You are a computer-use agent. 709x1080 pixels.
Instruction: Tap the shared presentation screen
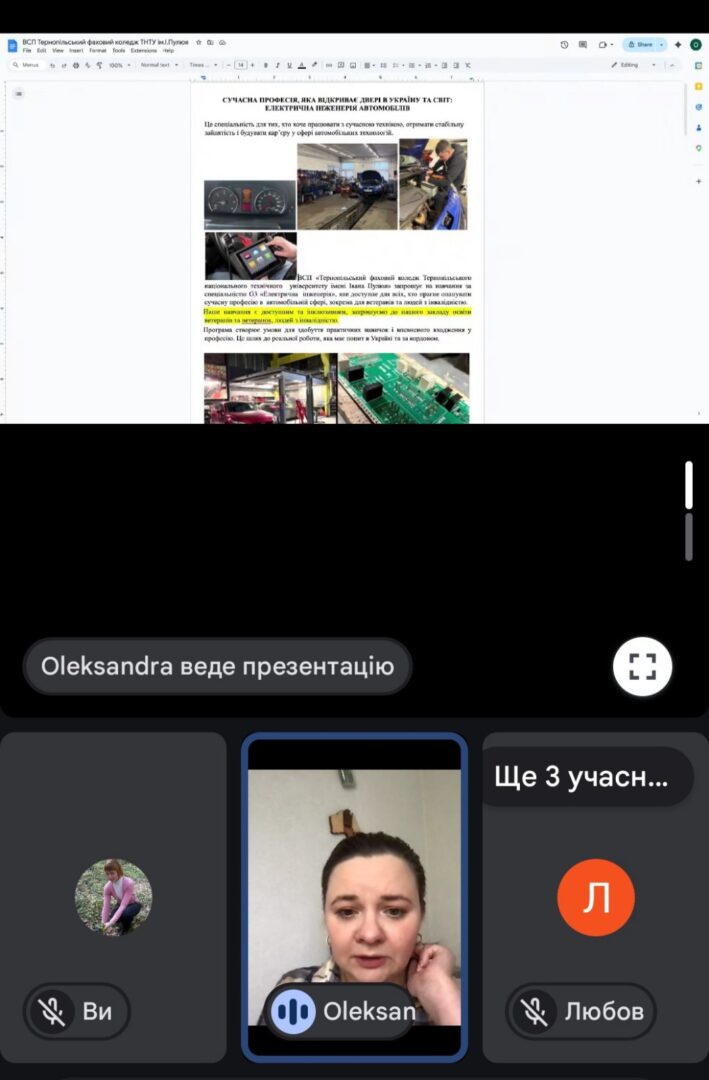(x=354, y=228)
